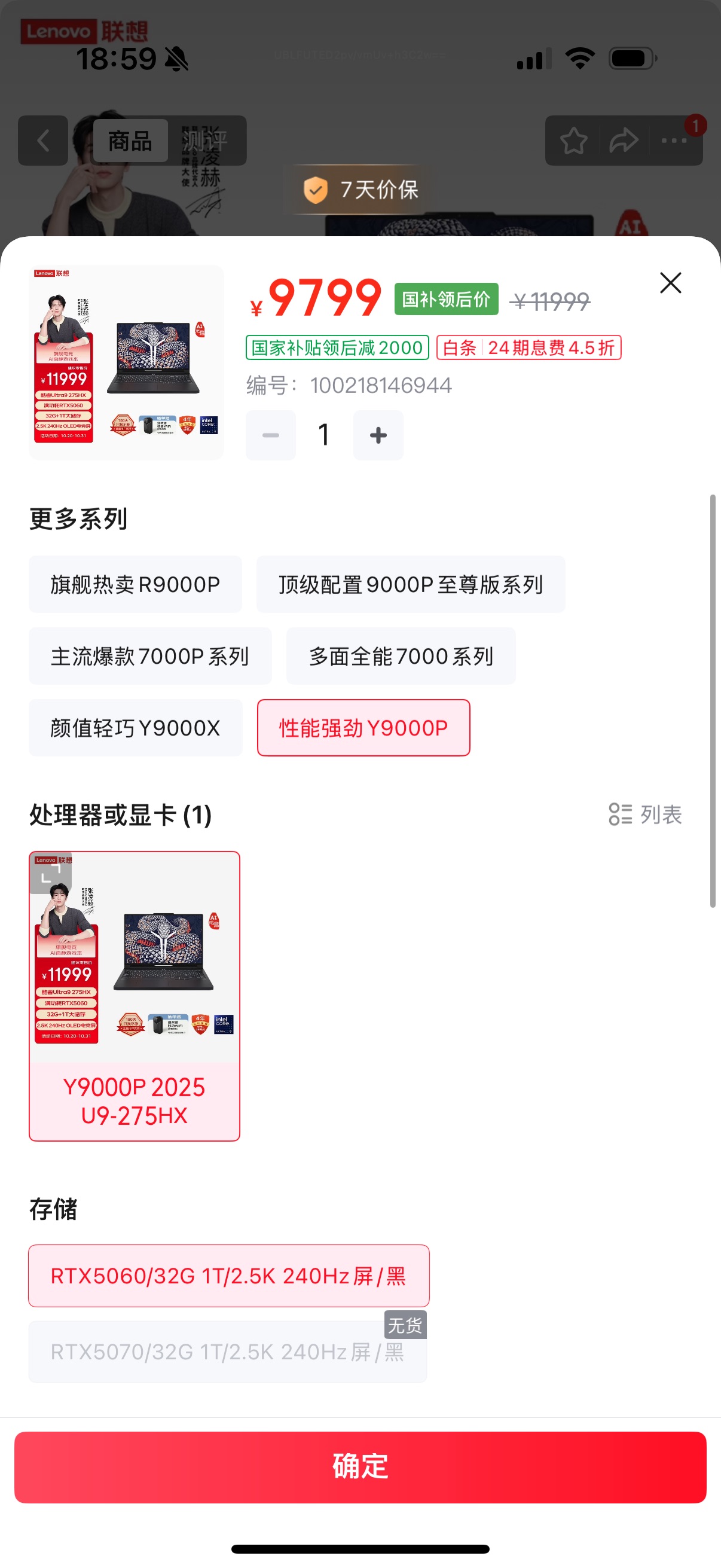Switch processor options to 列表 view
The height and width of the screenshot is (1568, 721).
point(646,814)
